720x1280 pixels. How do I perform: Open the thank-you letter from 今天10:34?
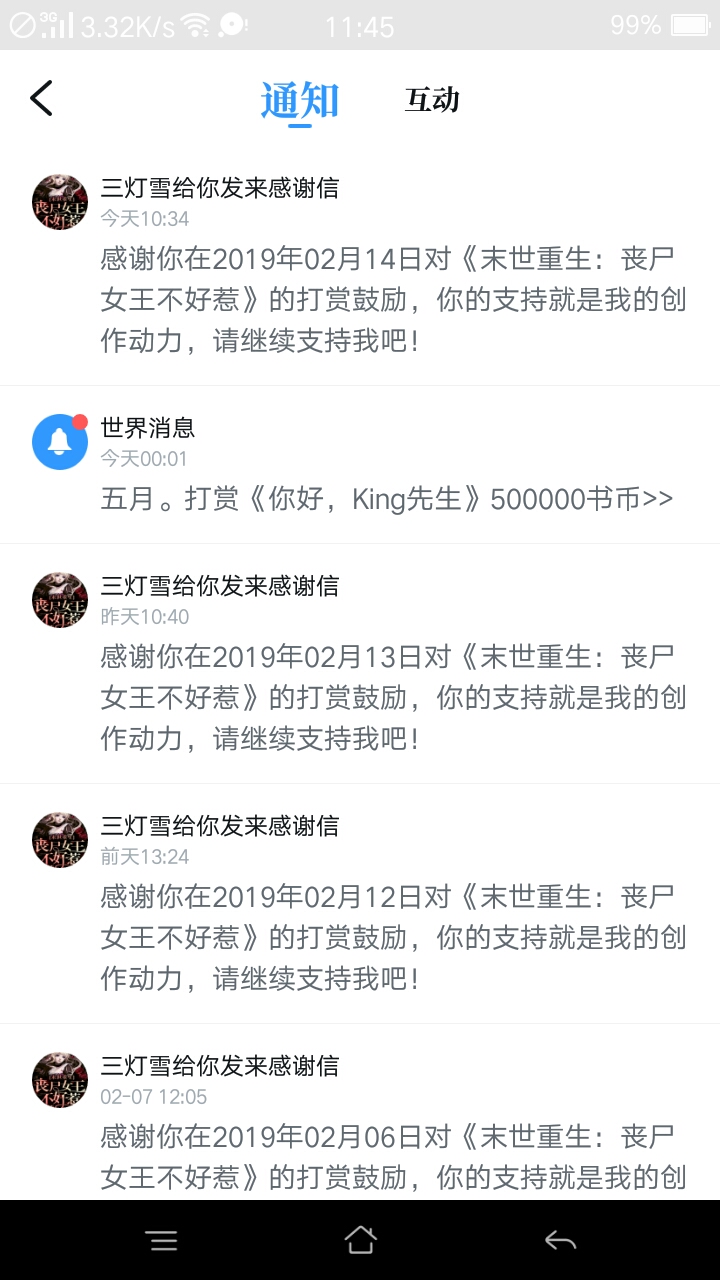click(360, 266)
